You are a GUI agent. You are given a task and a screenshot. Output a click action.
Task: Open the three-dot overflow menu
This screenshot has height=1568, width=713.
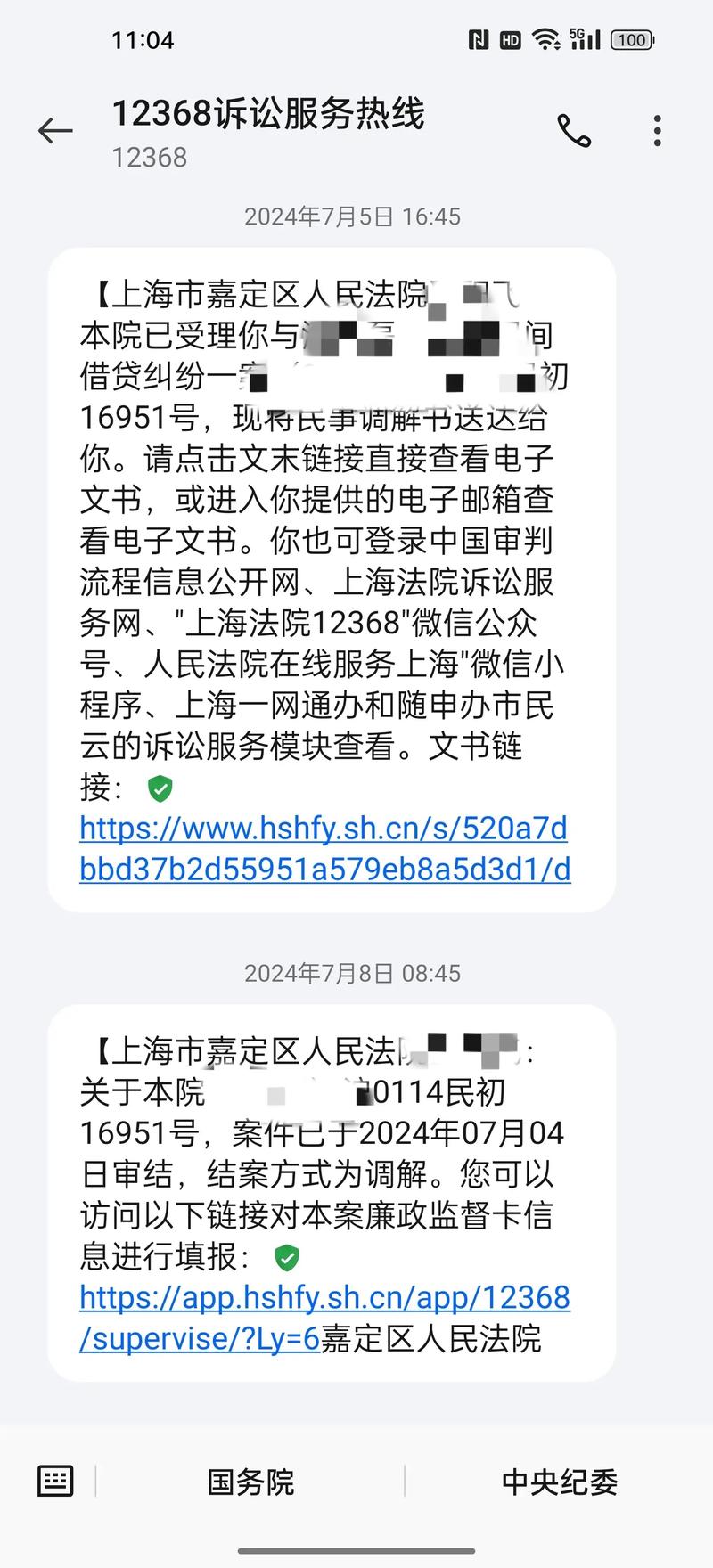click(x=657, y=130)
